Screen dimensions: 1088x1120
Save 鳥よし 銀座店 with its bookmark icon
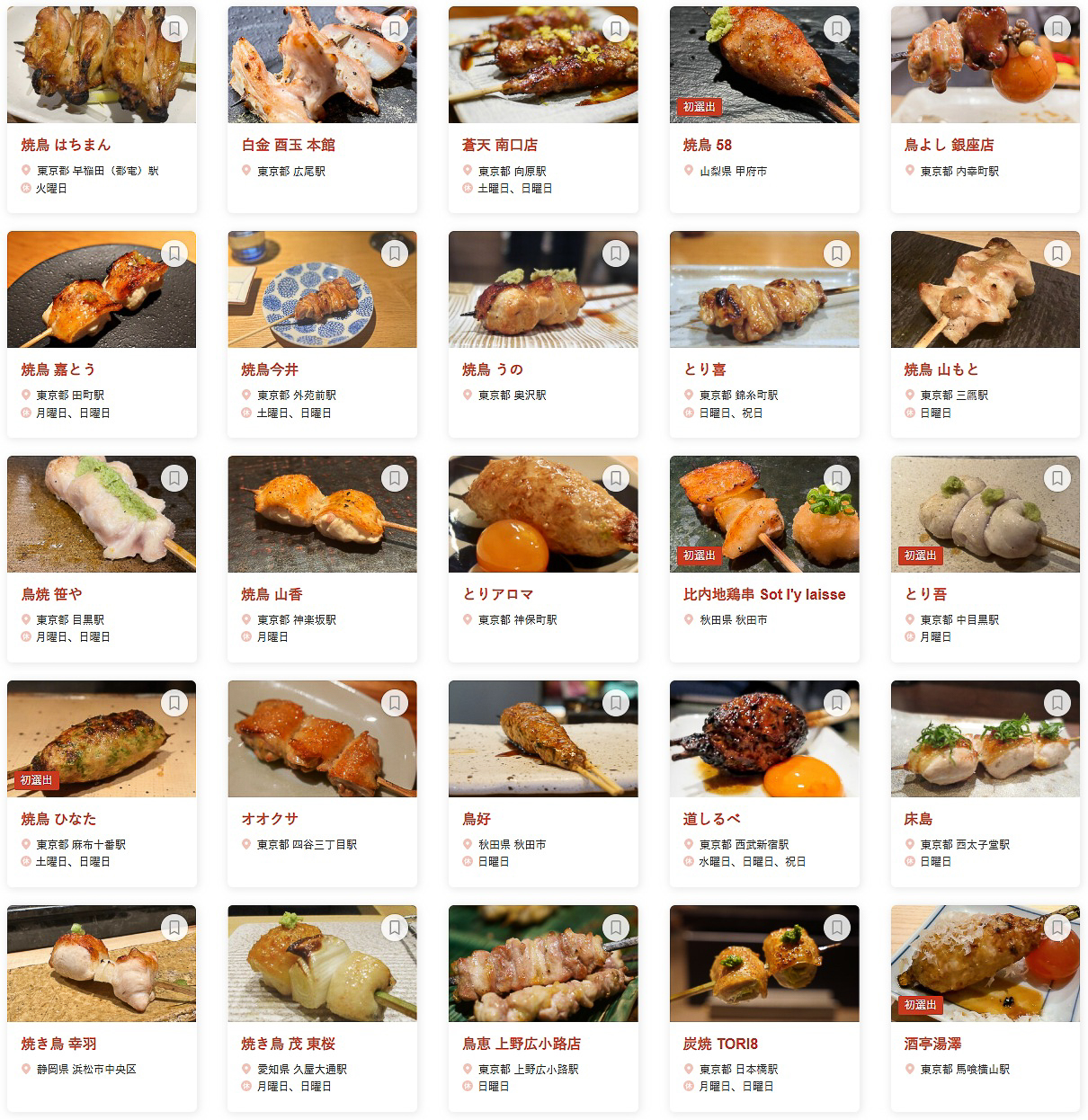[1057, 29]
